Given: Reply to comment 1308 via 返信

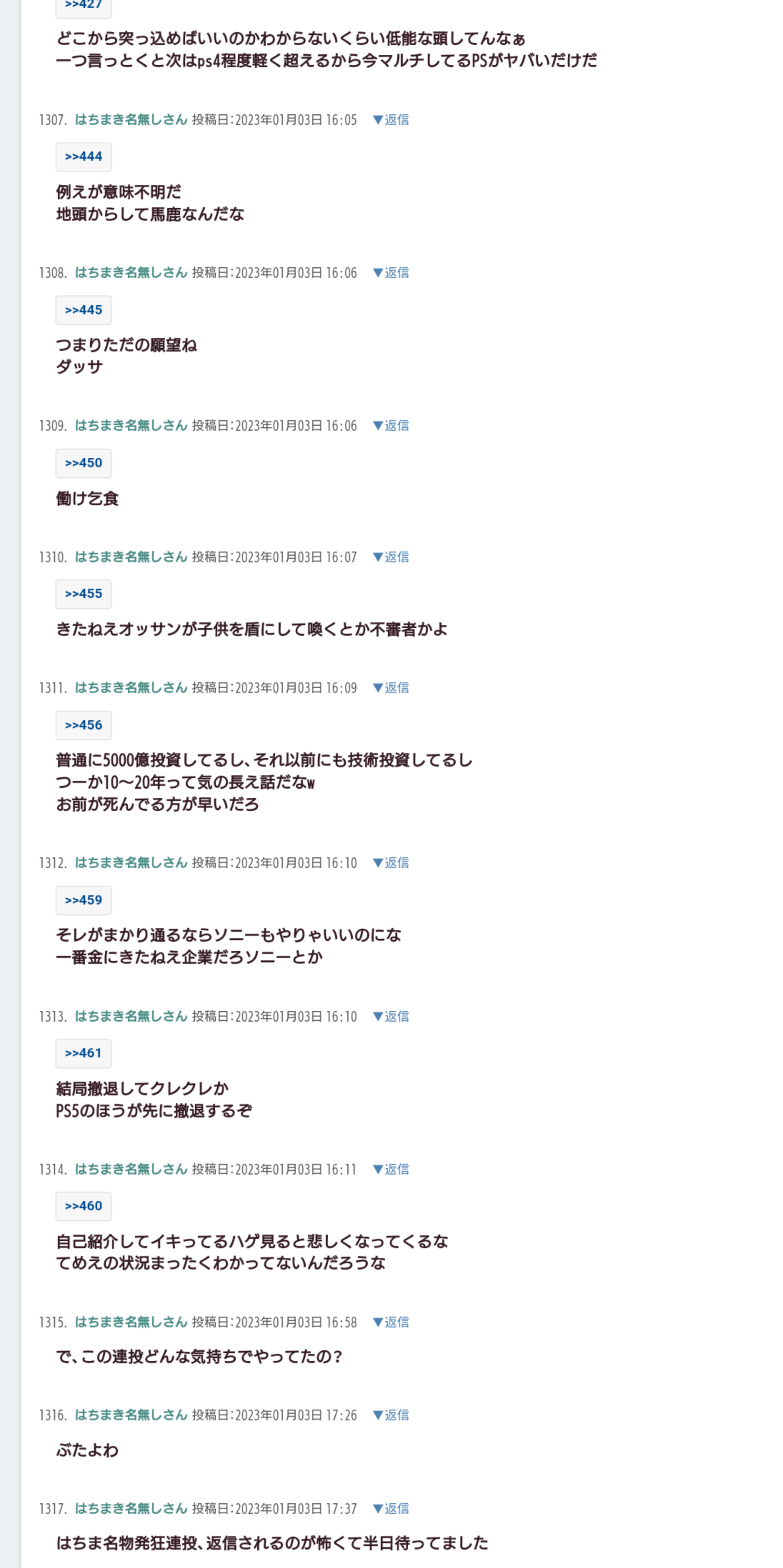Looking at the screenshot, I should point(391,273).
